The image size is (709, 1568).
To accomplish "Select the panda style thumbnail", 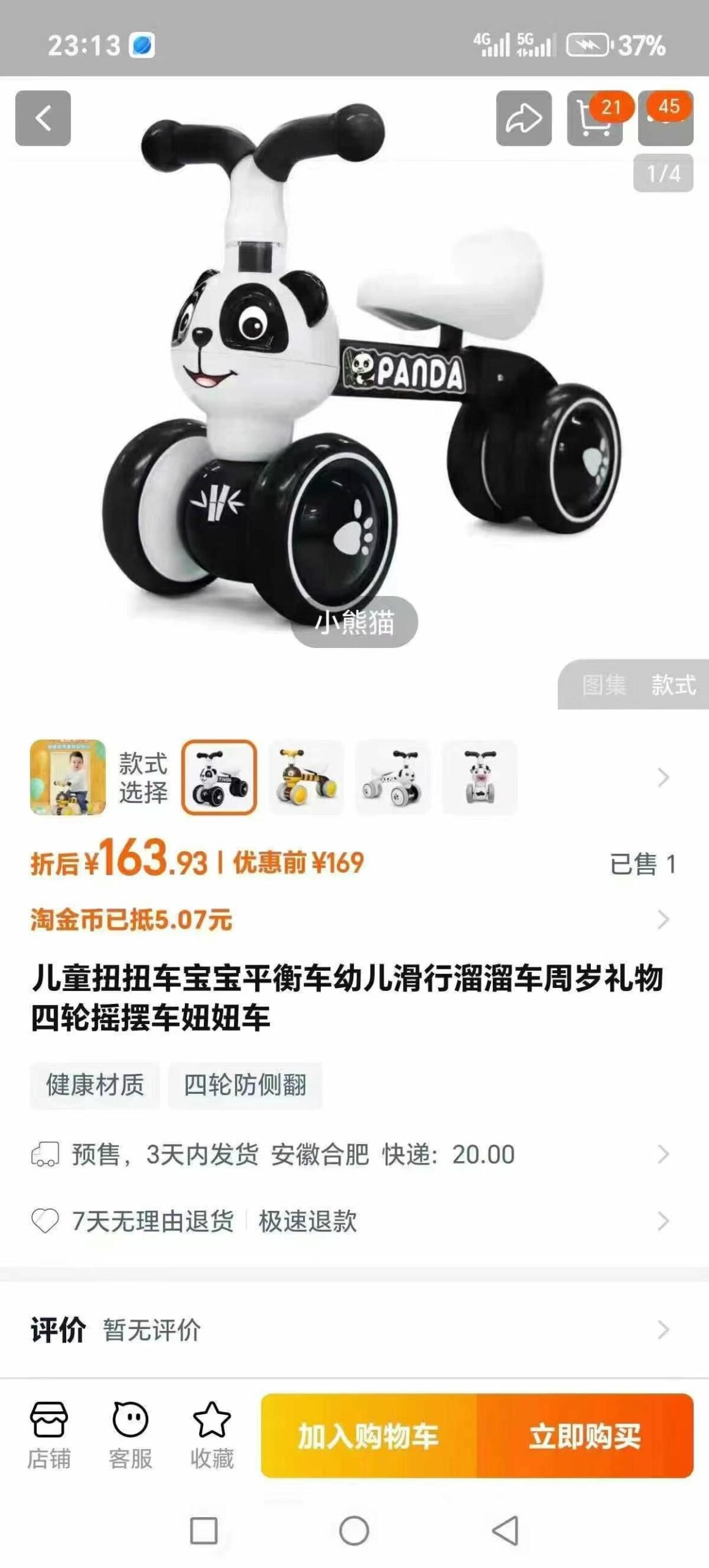I will point(219,777).
